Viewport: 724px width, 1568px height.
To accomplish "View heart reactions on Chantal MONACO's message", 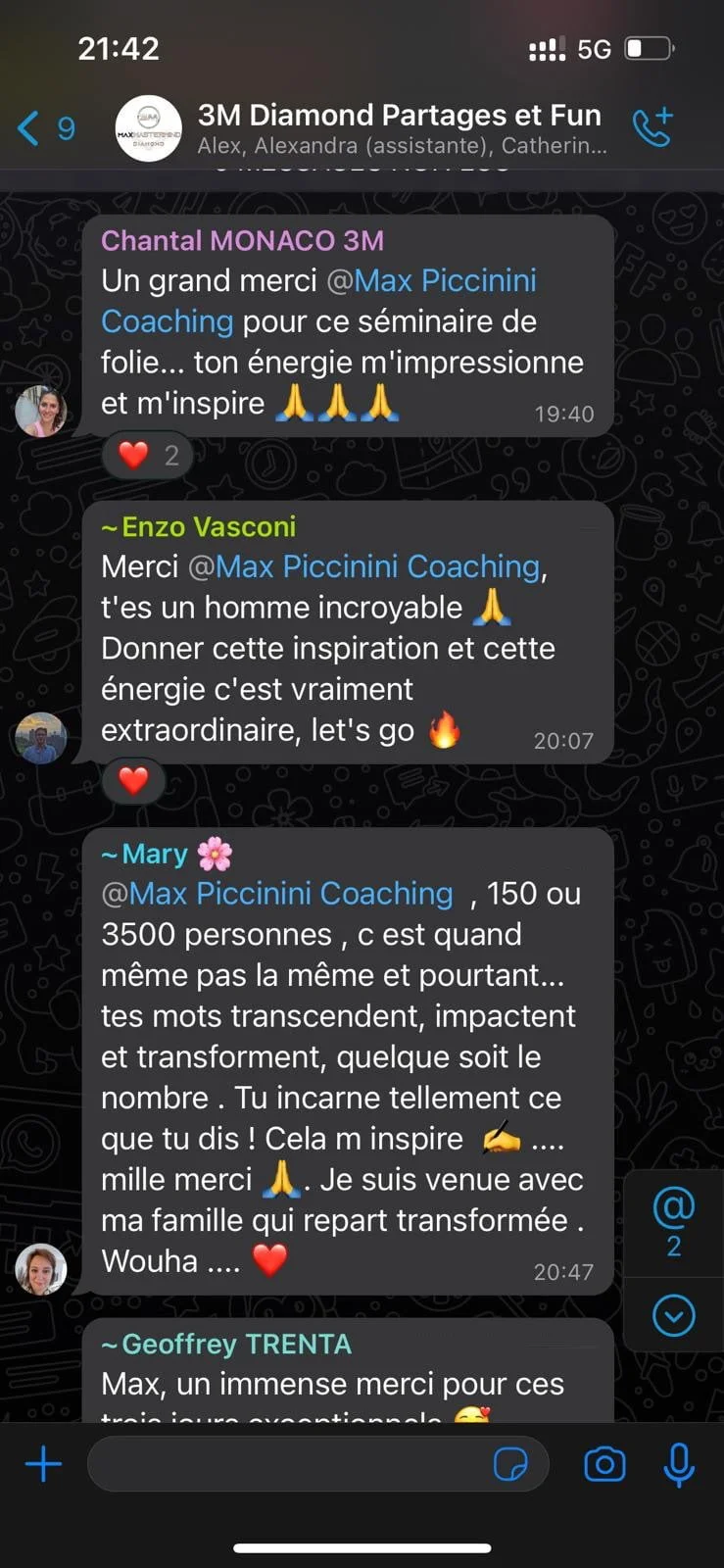I will click(x=147, y=455).
